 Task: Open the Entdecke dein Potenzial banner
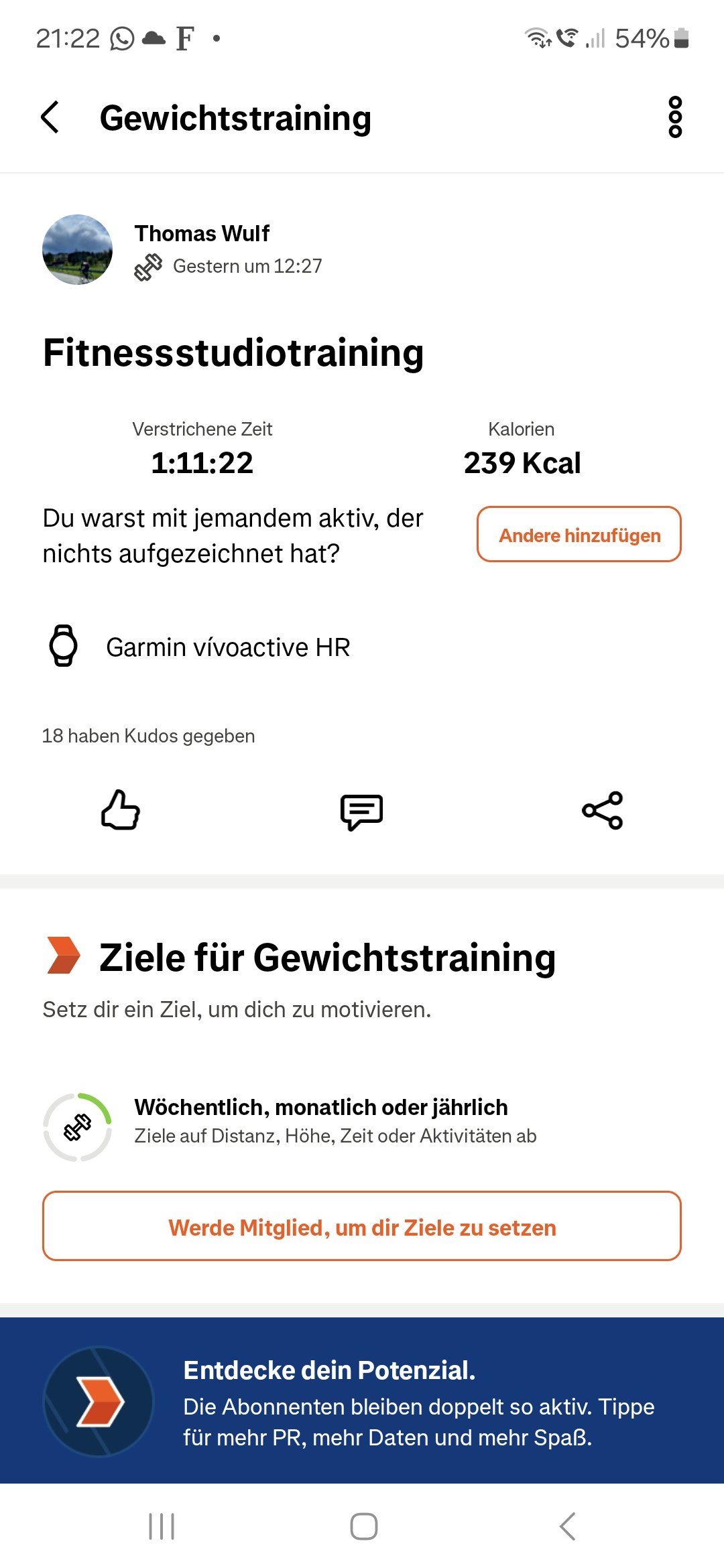(x=362, y=1400)
